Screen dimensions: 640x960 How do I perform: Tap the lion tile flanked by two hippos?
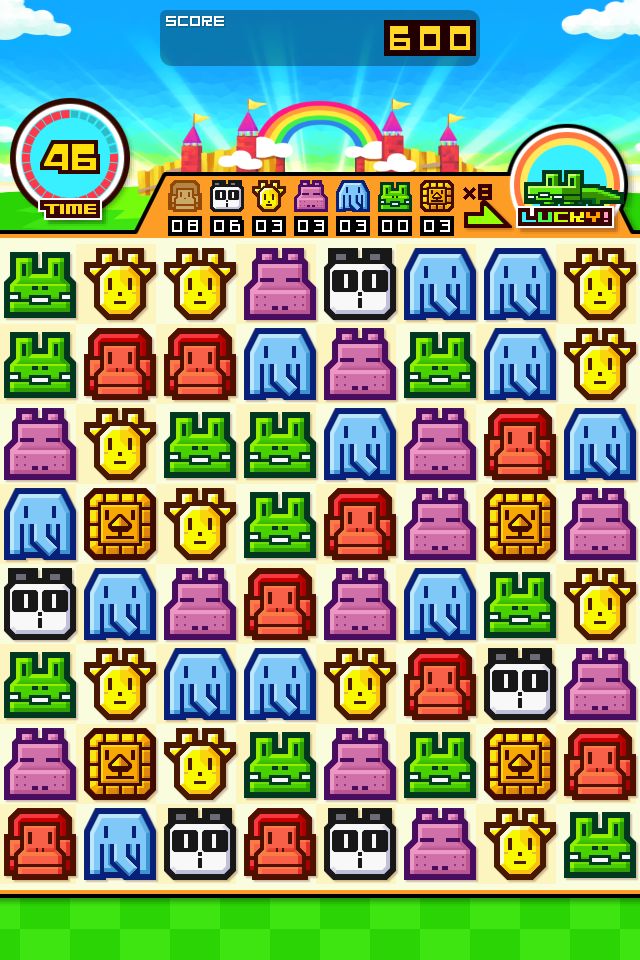[x=520, y=524]
